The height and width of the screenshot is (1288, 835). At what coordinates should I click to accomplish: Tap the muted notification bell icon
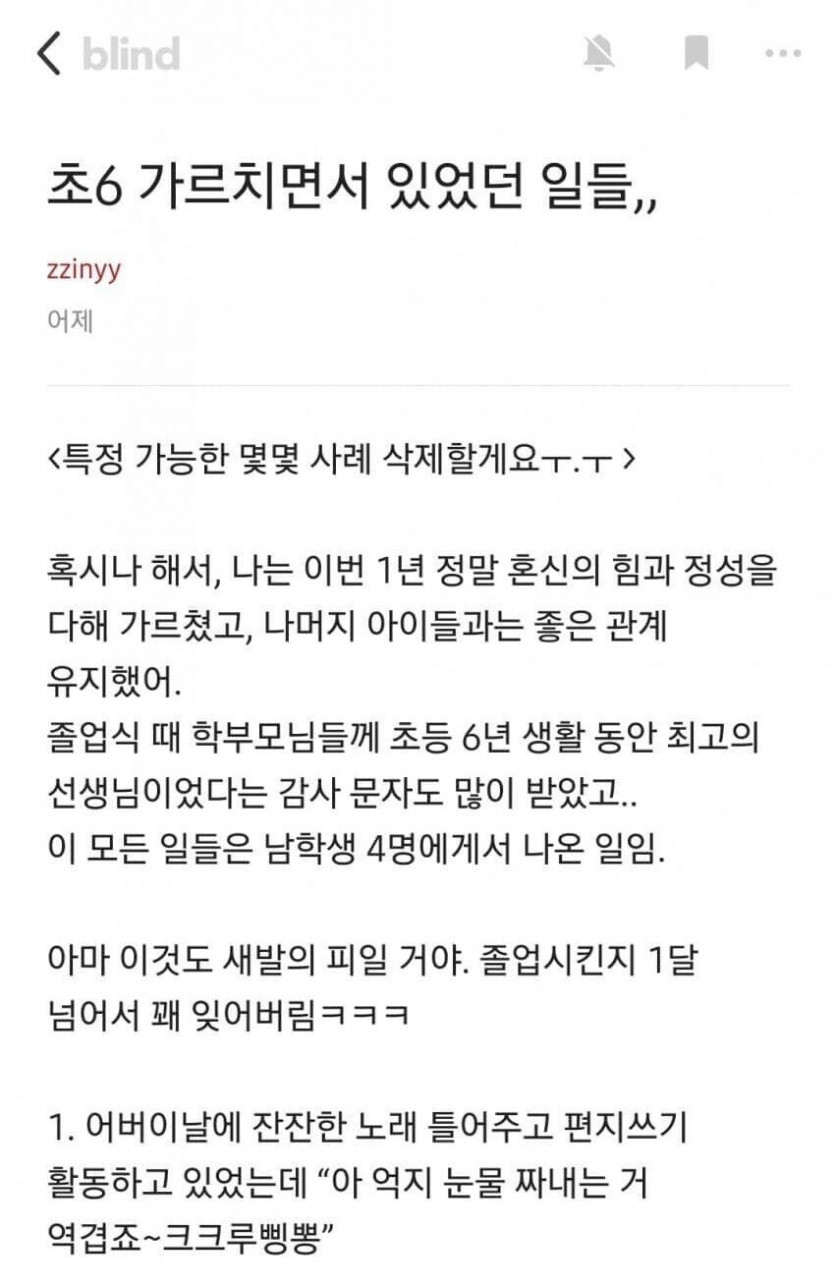click(599, 53)
